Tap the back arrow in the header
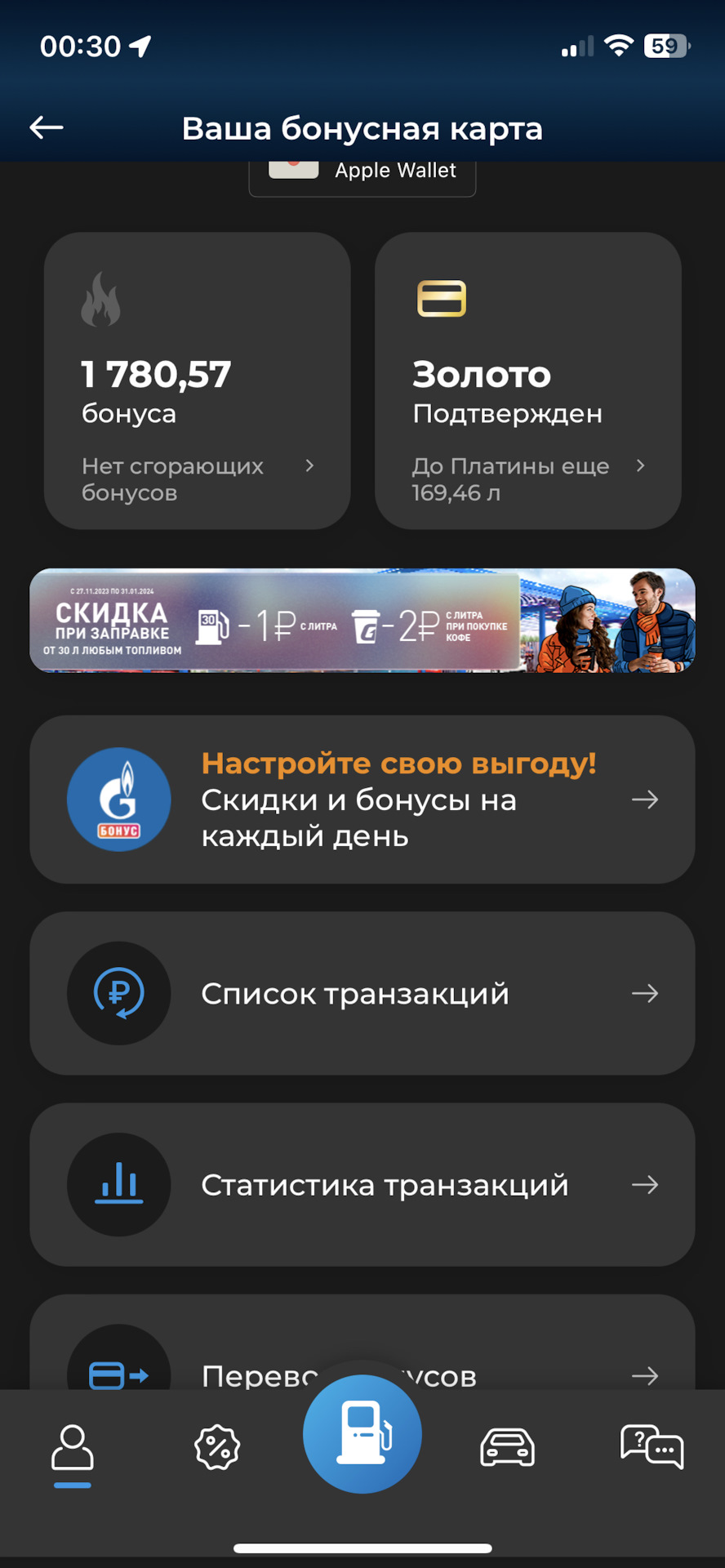725x1568 pixels. click(46, 127)
